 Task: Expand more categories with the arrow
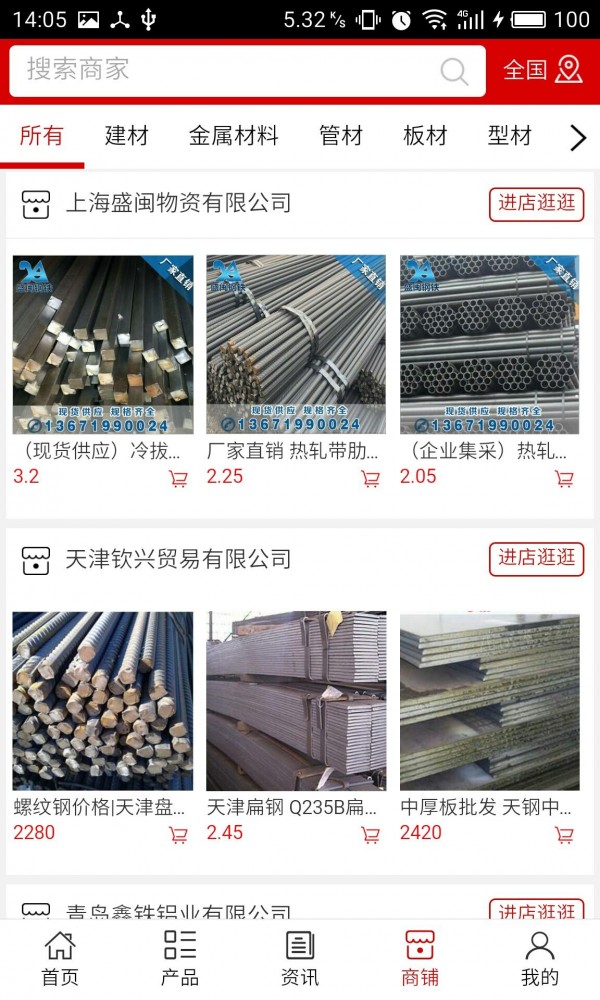click(577, 138)
